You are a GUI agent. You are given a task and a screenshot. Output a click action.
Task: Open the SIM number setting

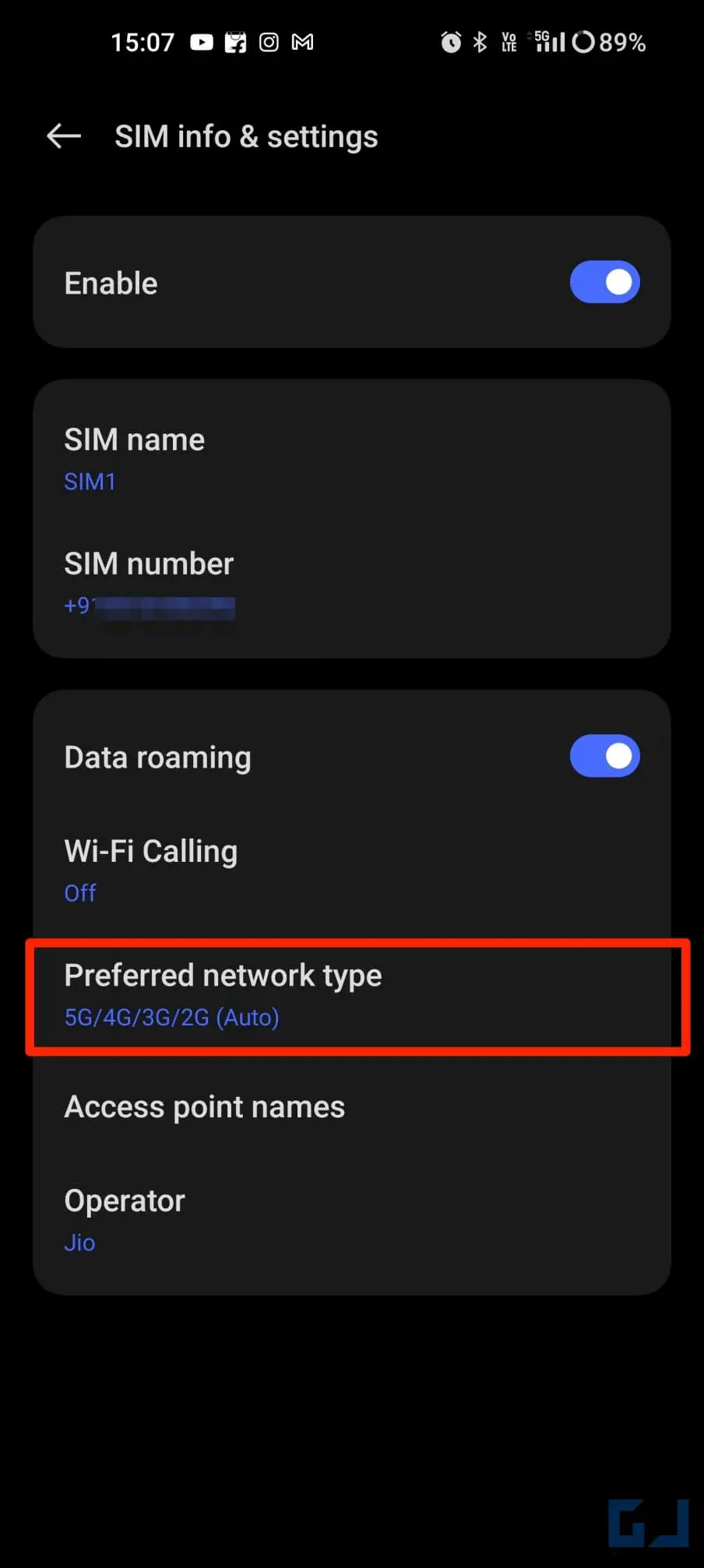352,582
